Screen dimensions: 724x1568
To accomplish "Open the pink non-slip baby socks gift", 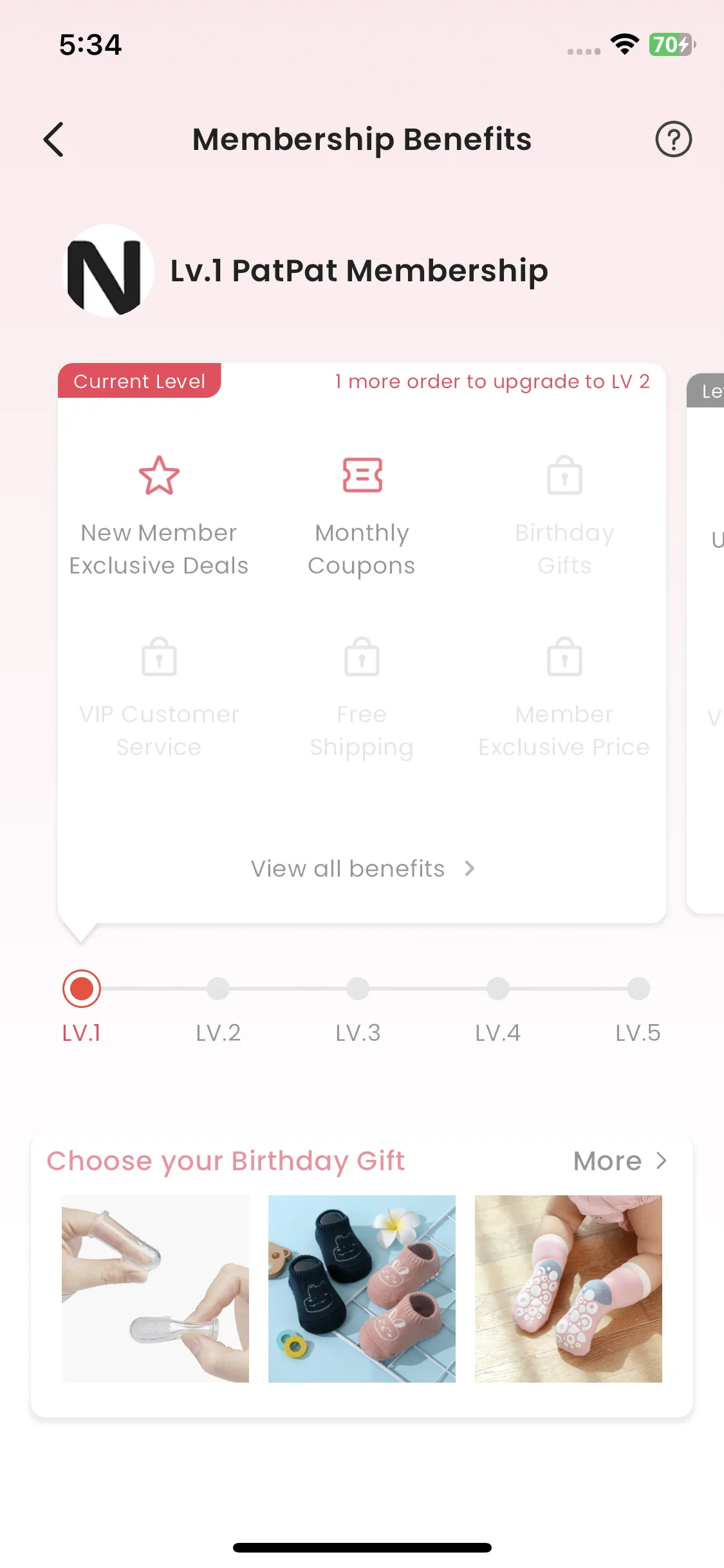I will (x=568, y=1289).
